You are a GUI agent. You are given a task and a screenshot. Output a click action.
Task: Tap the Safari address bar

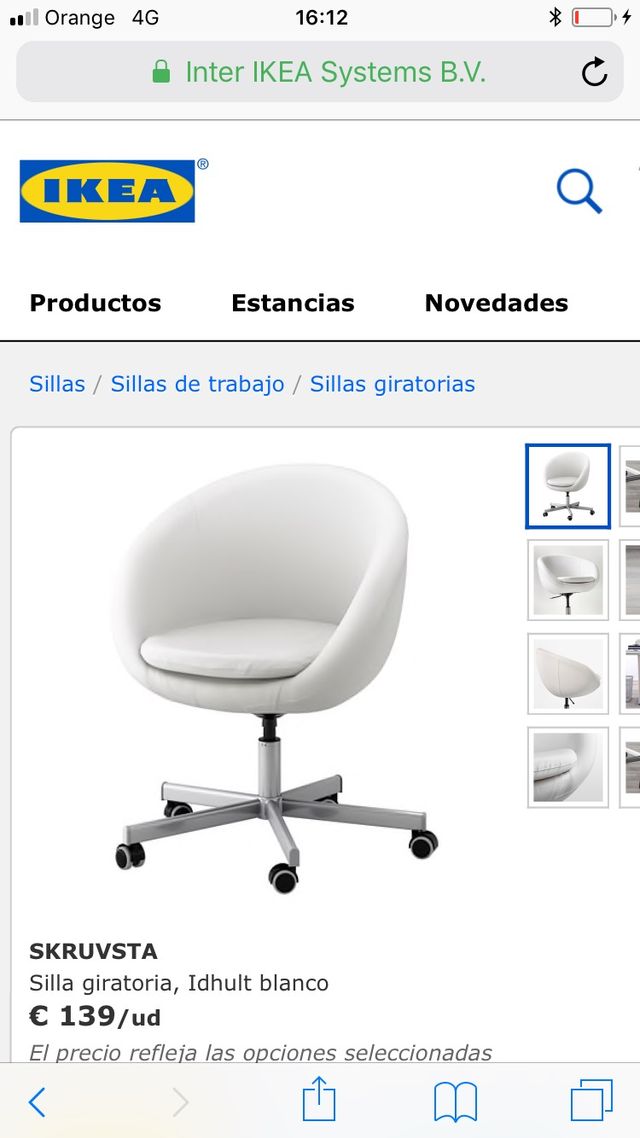(x=318, y=72)
